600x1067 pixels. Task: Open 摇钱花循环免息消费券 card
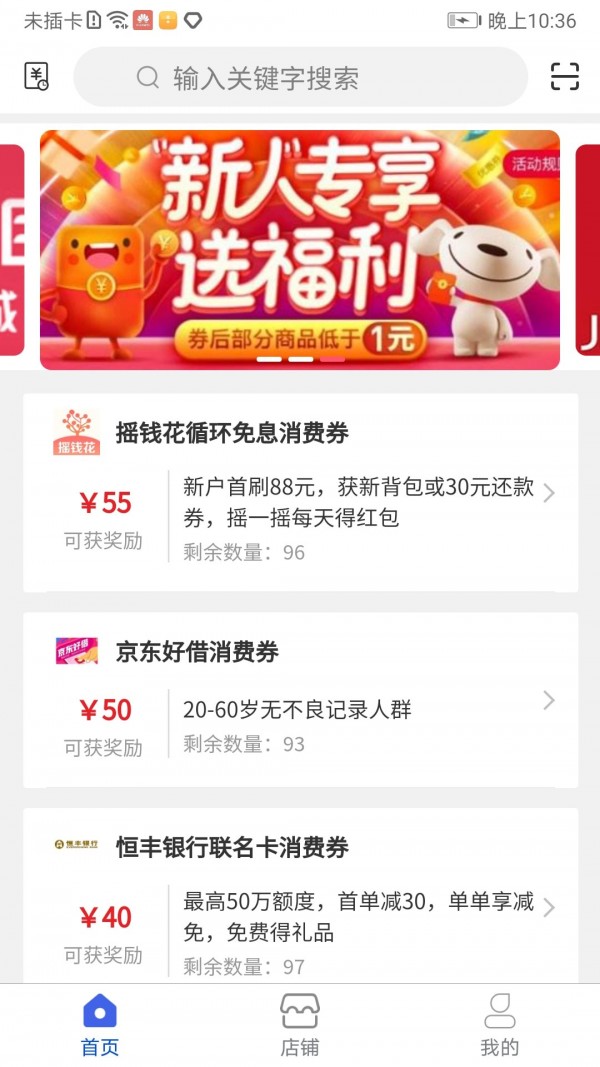pos(300,492)
